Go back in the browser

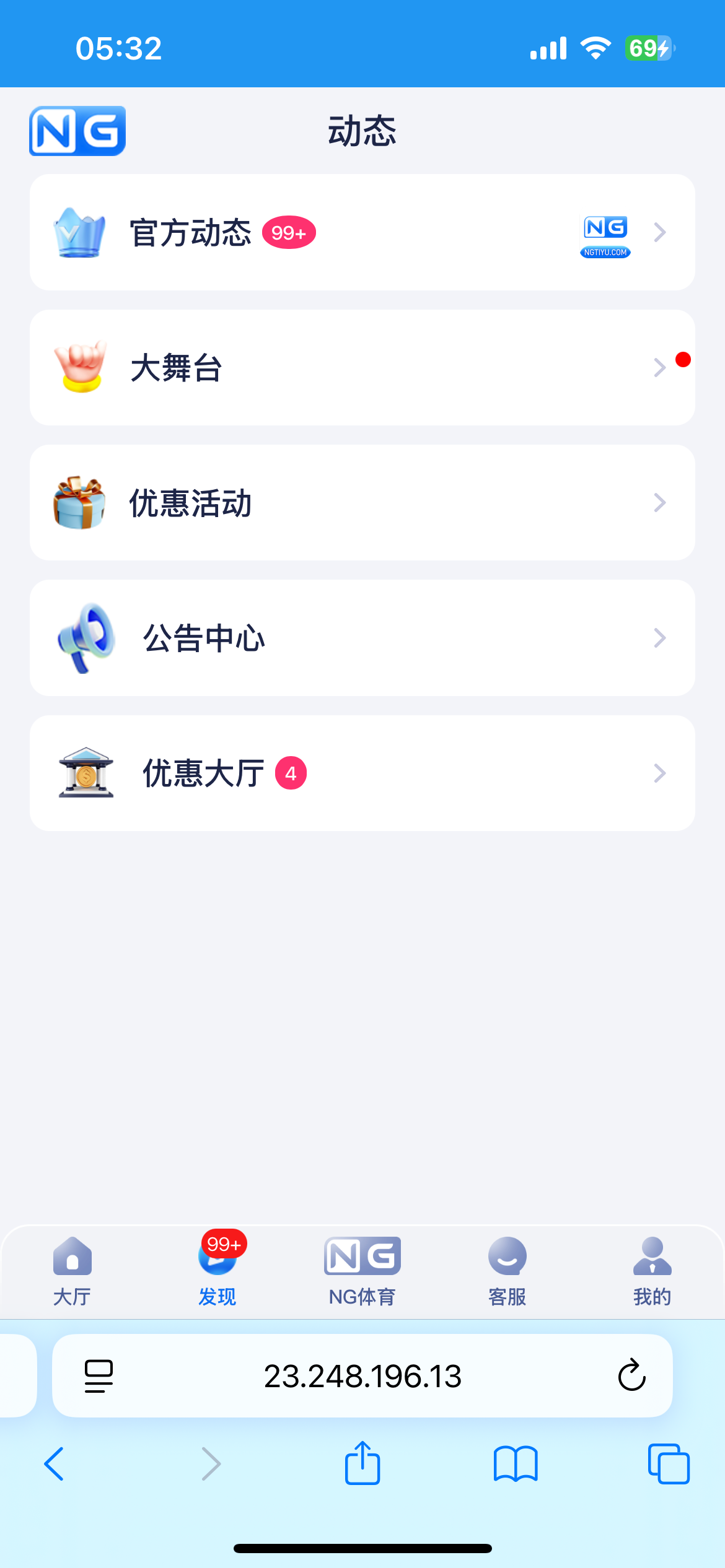point(55,1464)
